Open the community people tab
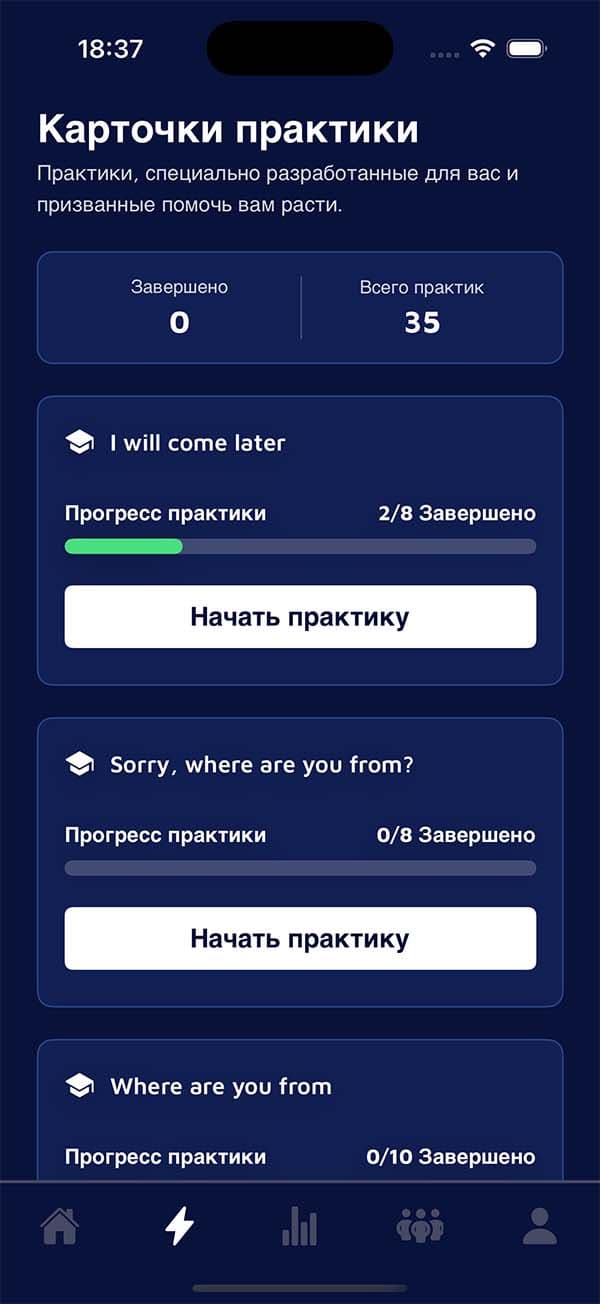The width and height of the screenshot is (600, 1304). [420, 1226]
